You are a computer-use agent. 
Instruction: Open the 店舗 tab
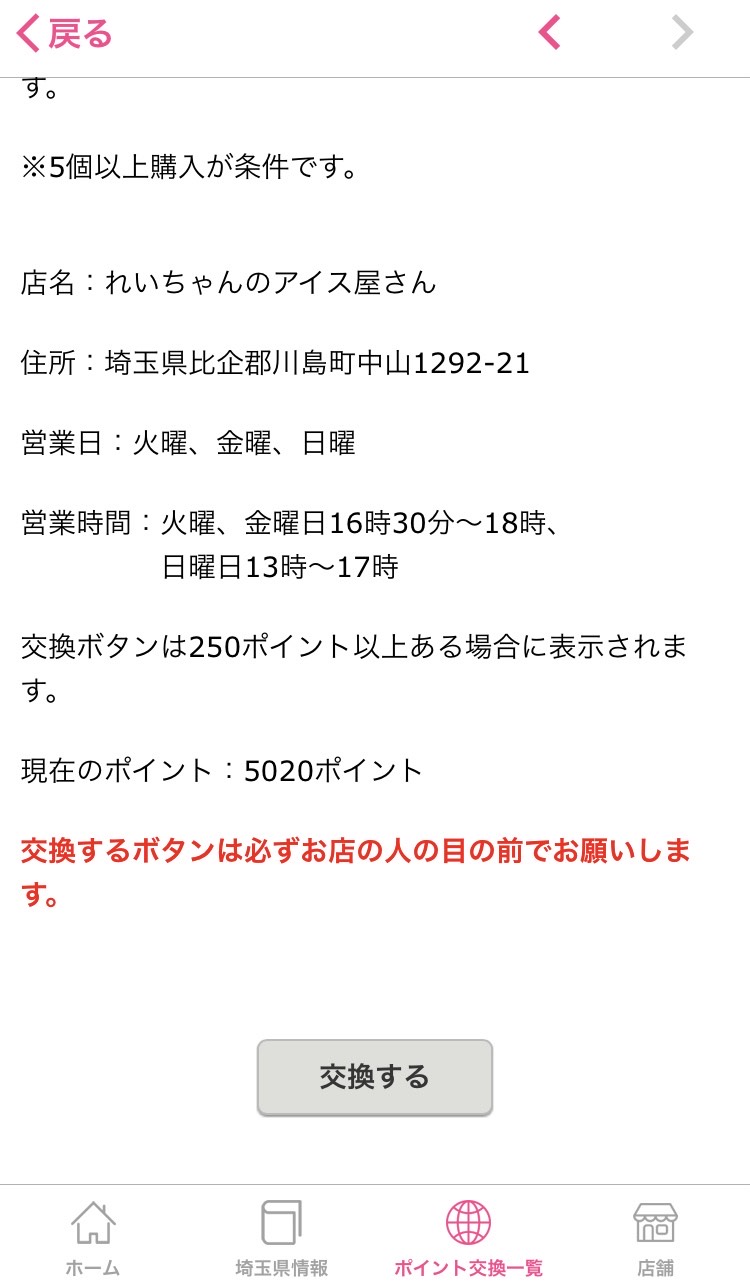click(x=656, y=1239)
